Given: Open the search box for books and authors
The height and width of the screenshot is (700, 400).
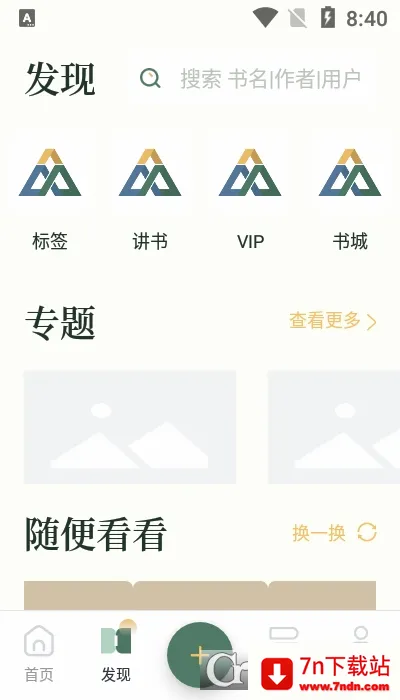Looking at the screenshot, I should pos(250,79).
